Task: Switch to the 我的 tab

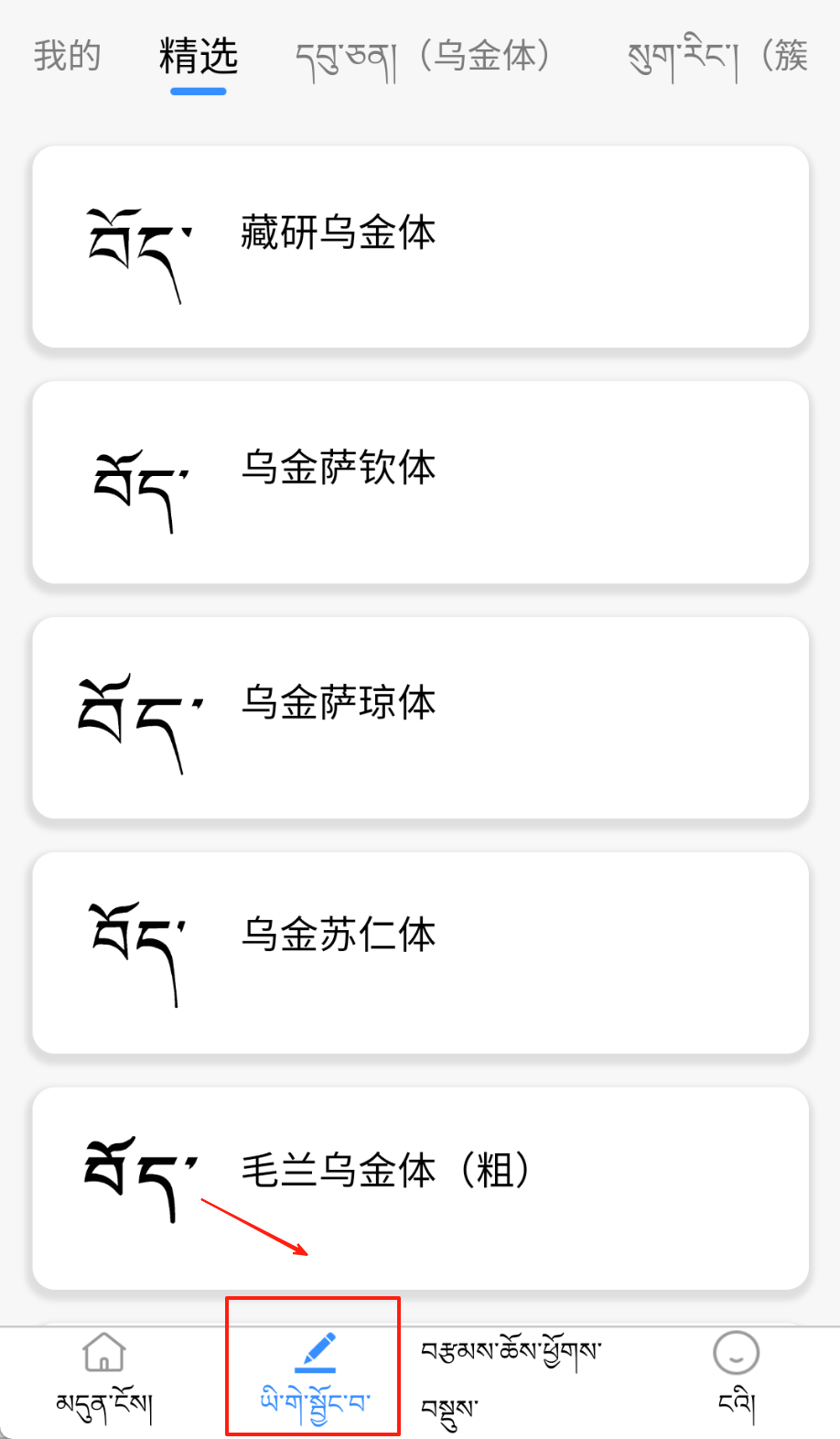Action: [x=67, y=57]
